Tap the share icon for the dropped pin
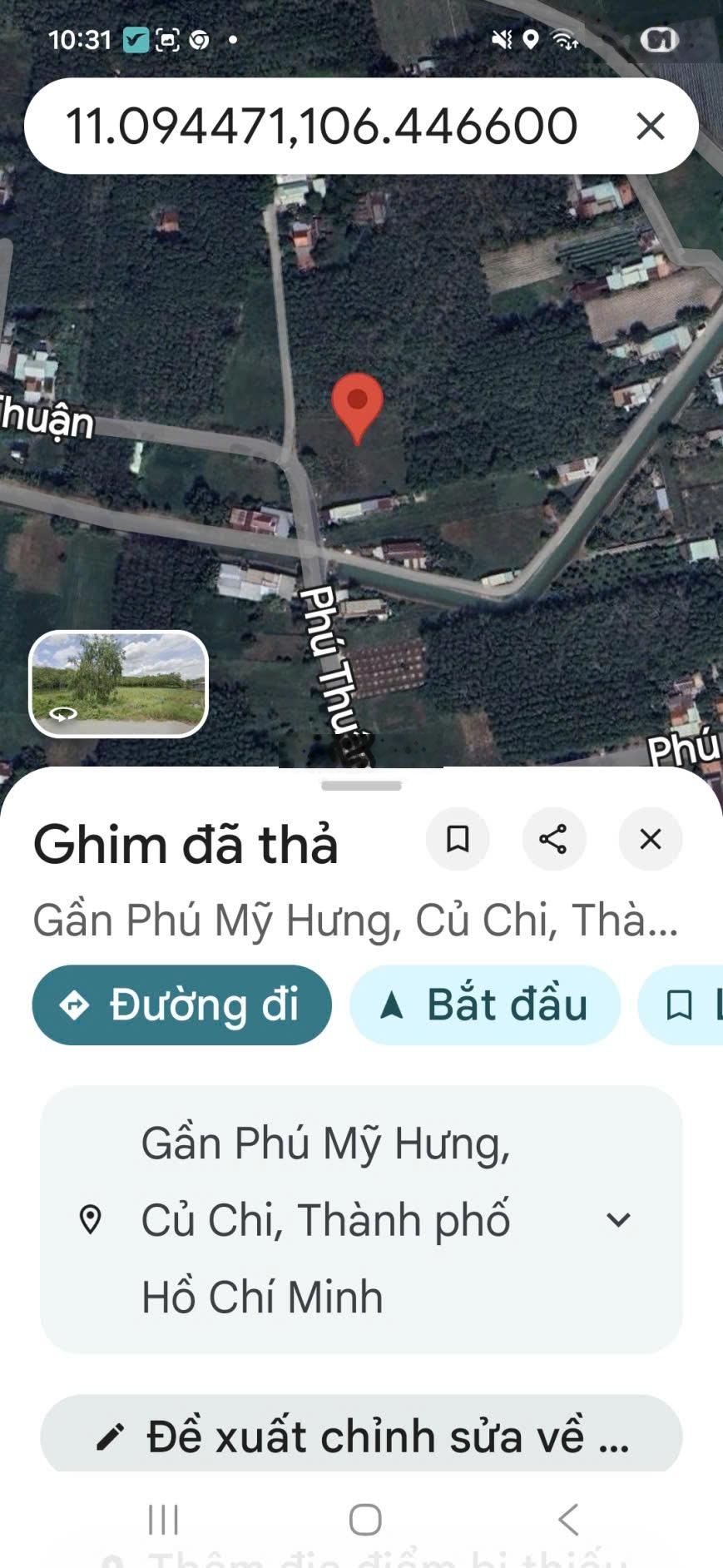Screen dimensions: 723x1568 point(554,840)
